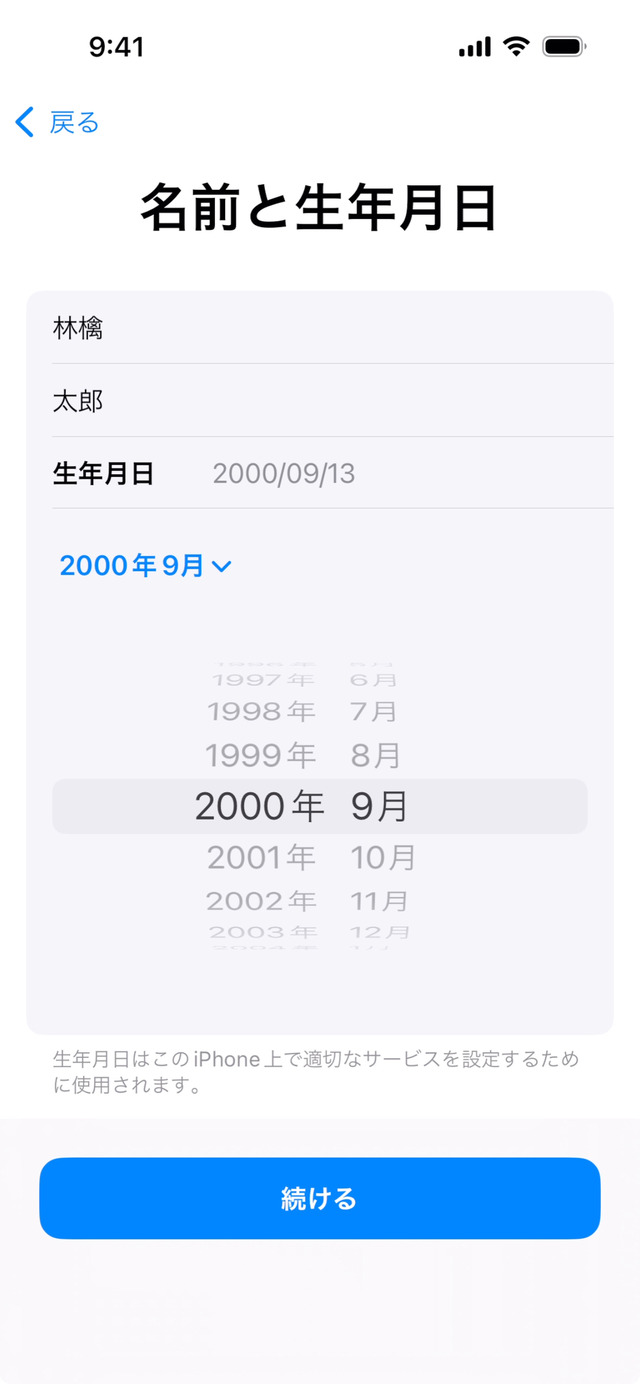640x1384 pixels.
Task: Pick 10月 in the month wheel
Action: (383, 857)
